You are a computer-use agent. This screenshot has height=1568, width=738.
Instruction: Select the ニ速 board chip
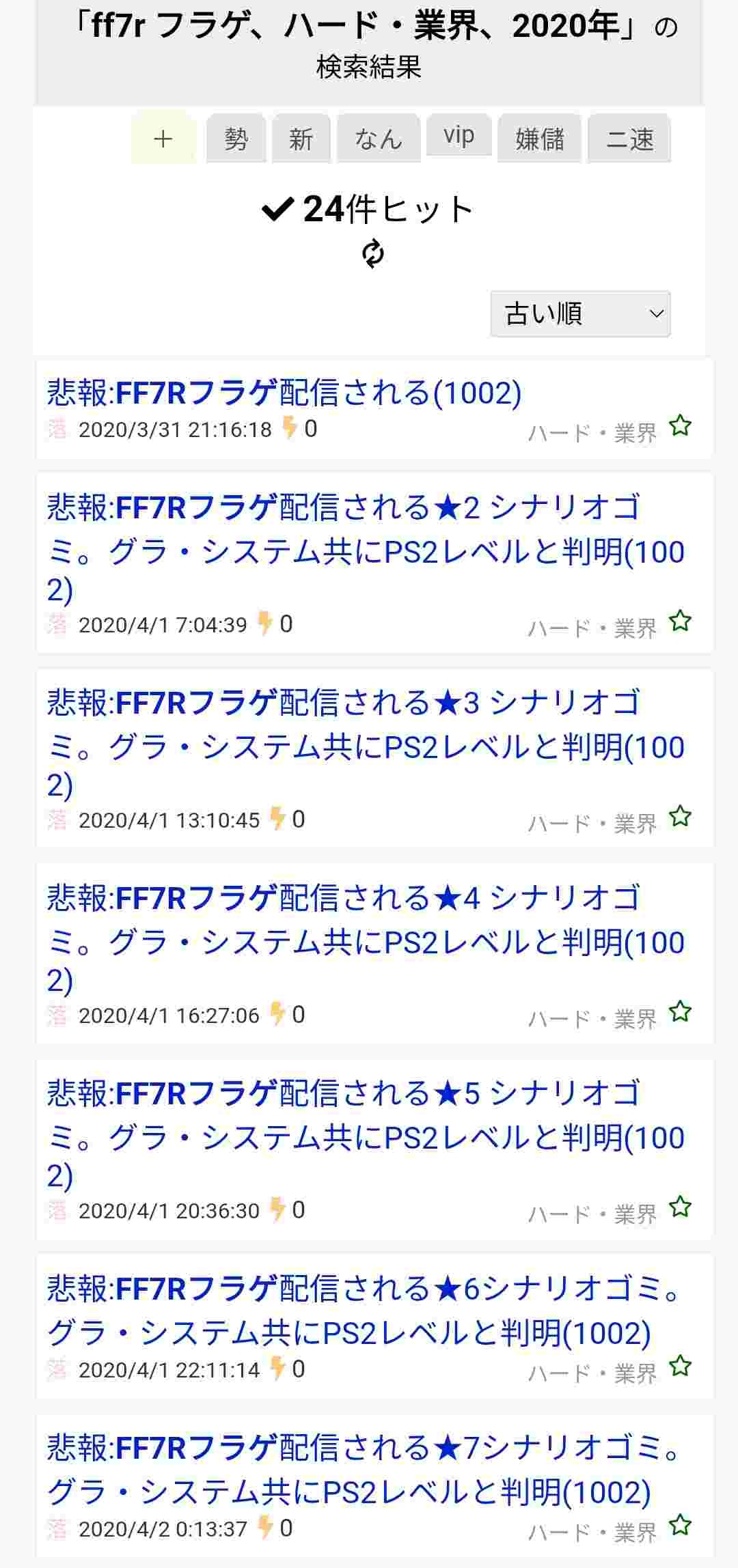coord(629,139)
